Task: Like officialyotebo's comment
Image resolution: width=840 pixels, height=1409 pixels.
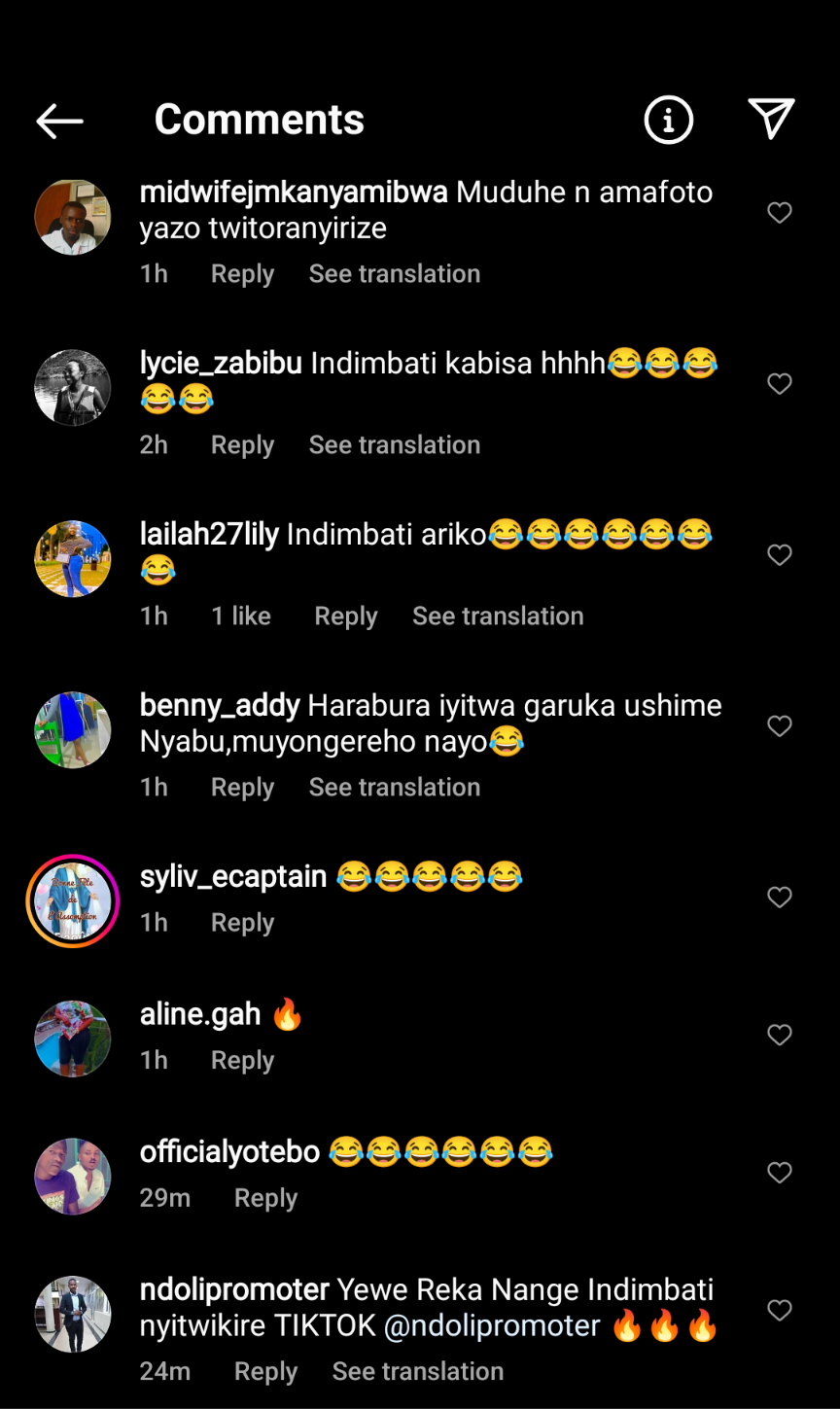Action: (x=780, y=1173)
